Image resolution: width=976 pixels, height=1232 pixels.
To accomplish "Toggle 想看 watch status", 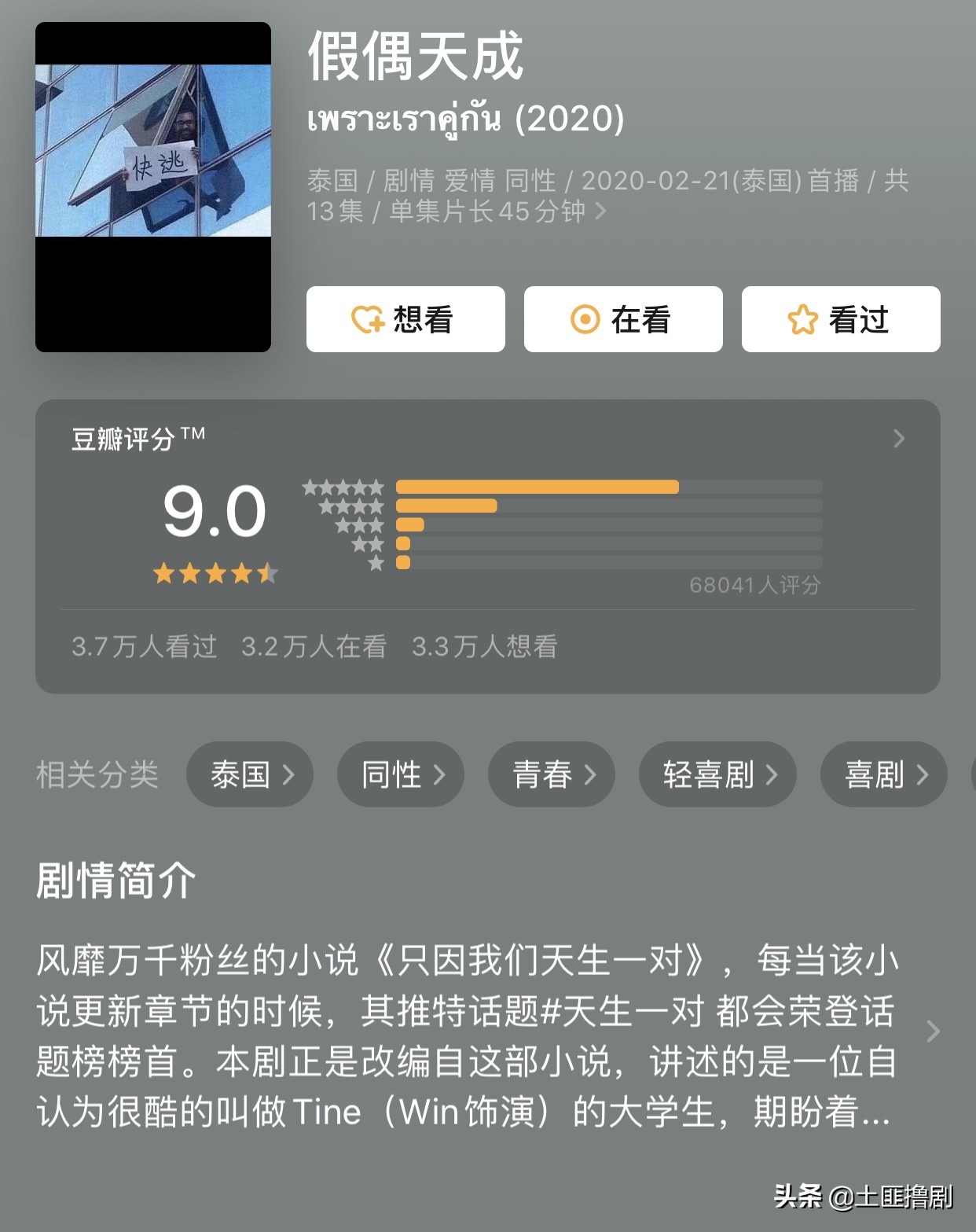I will click(x=405, y=319).
